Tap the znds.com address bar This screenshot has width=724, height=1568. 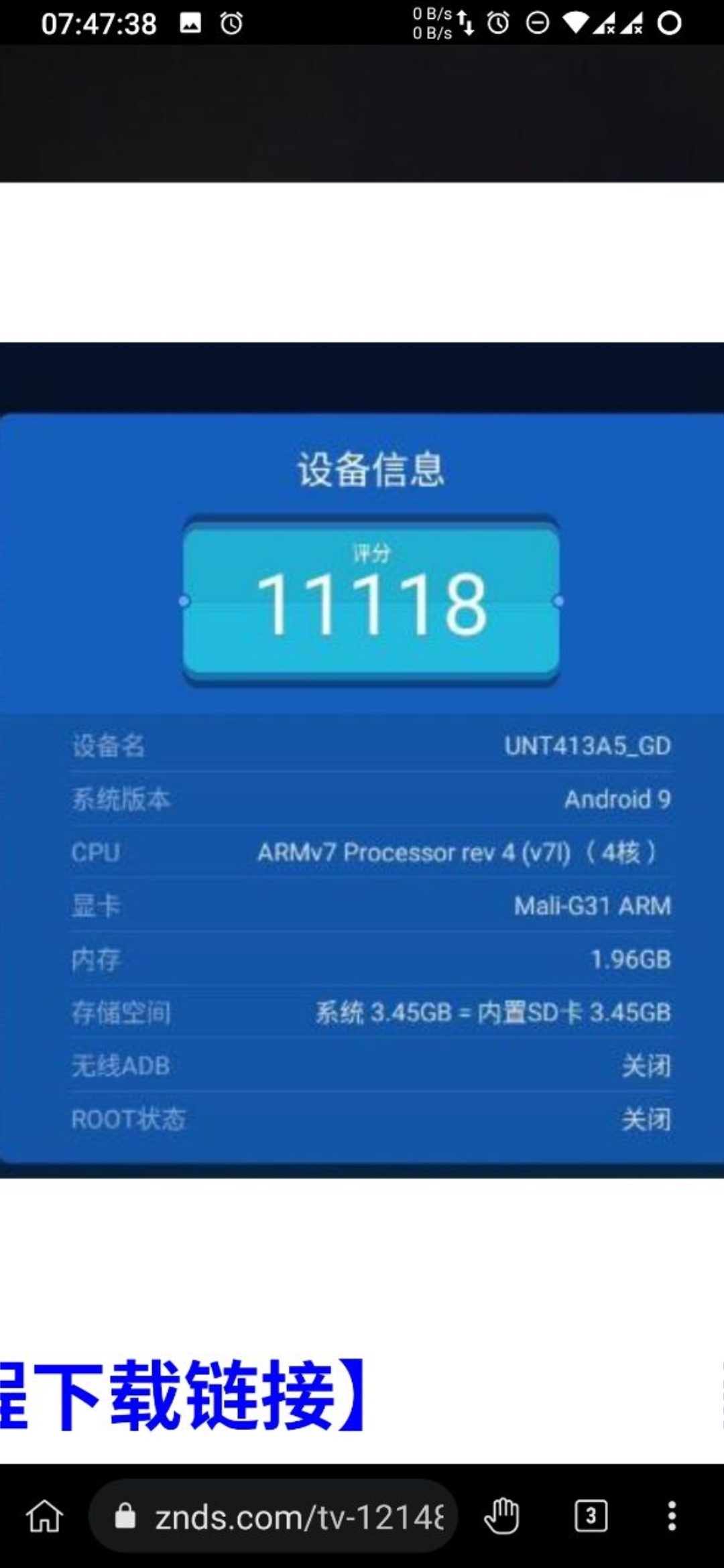click(282, 1516)
